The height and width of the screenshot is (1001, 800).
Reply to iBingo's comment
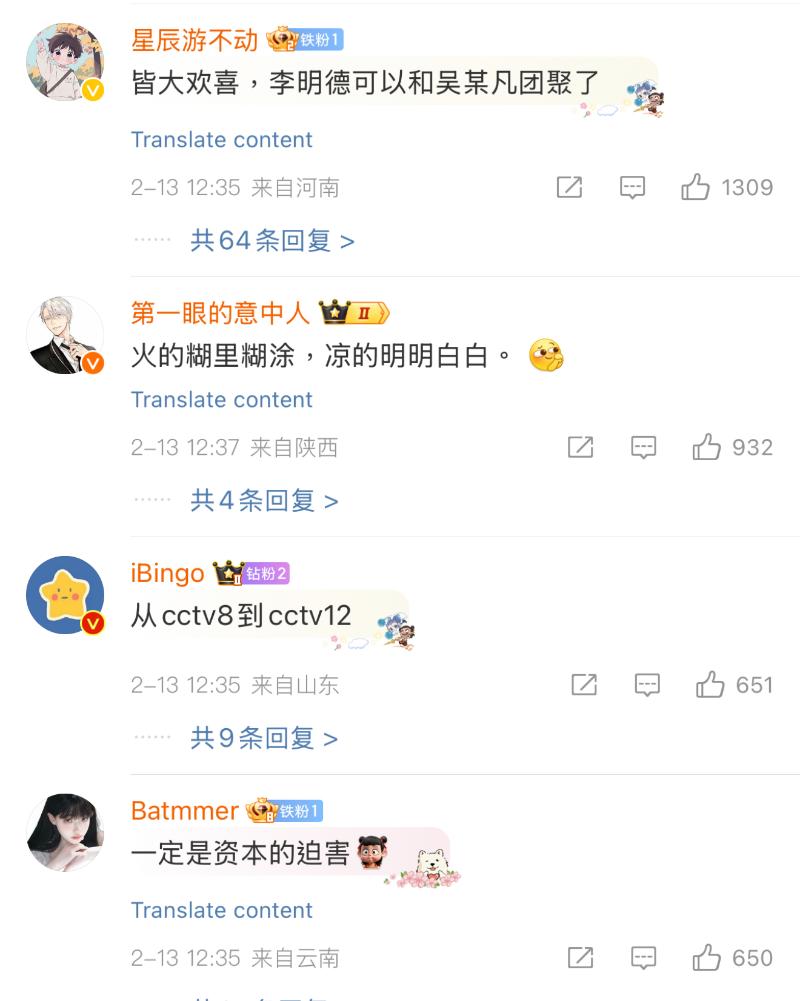click(x=647, y=685)
